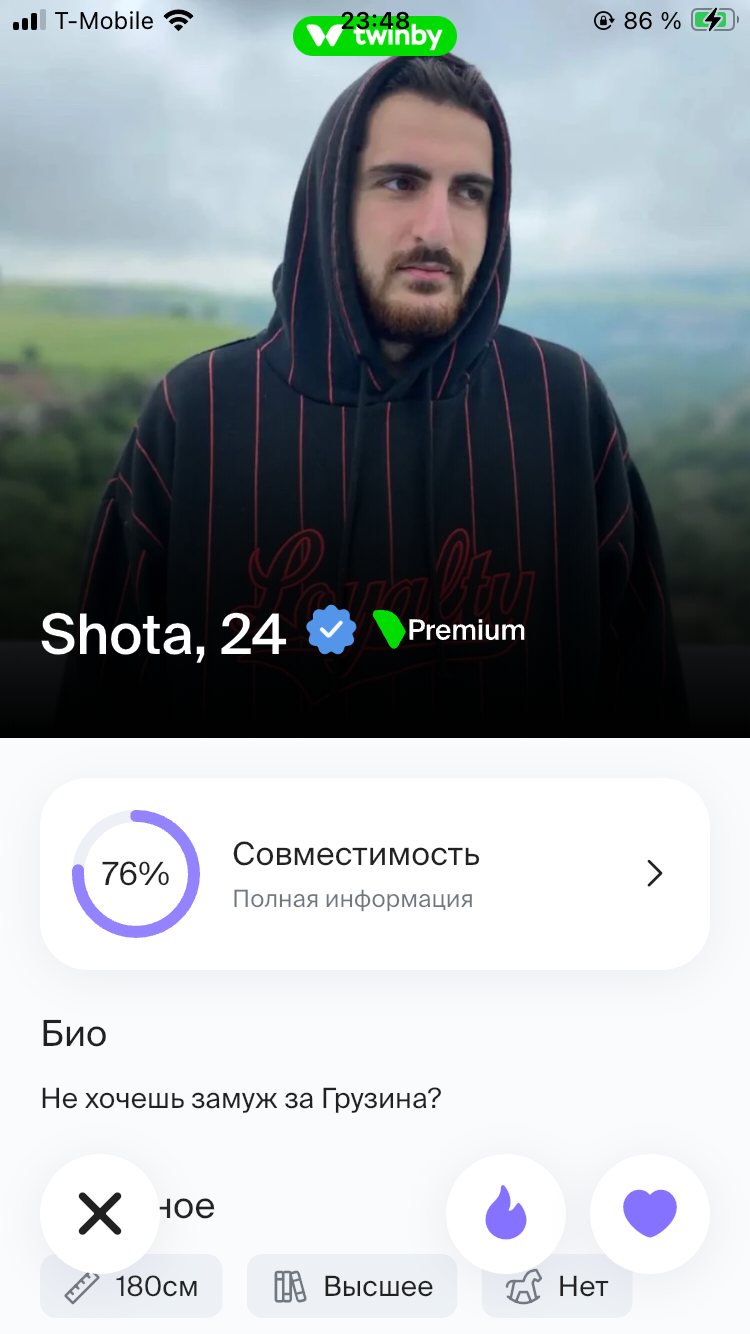Screen dimensions: 750x1334
Task: Send a super like with the flame button
Action: (x=505, y=1214)
